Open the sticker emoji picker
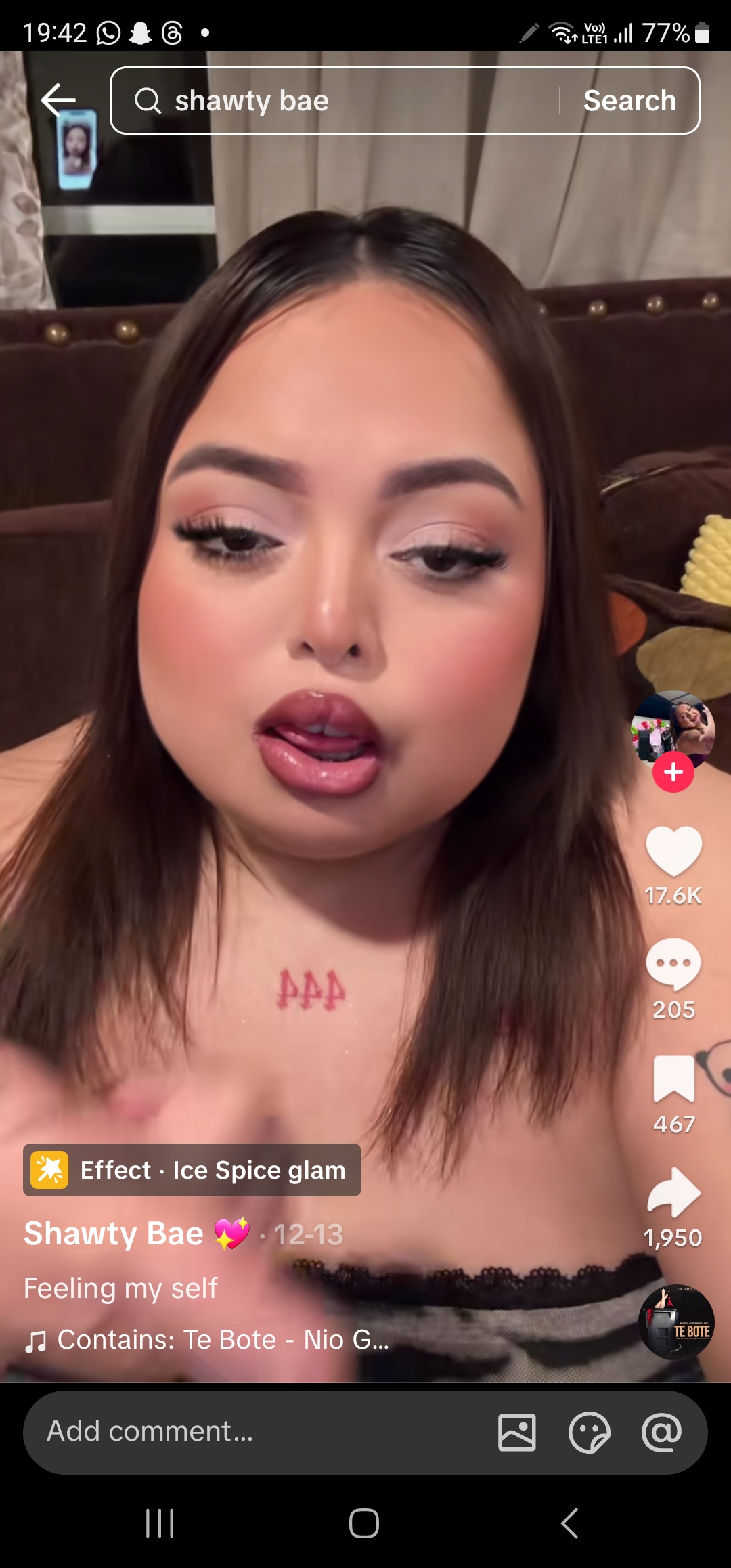 589,1433
